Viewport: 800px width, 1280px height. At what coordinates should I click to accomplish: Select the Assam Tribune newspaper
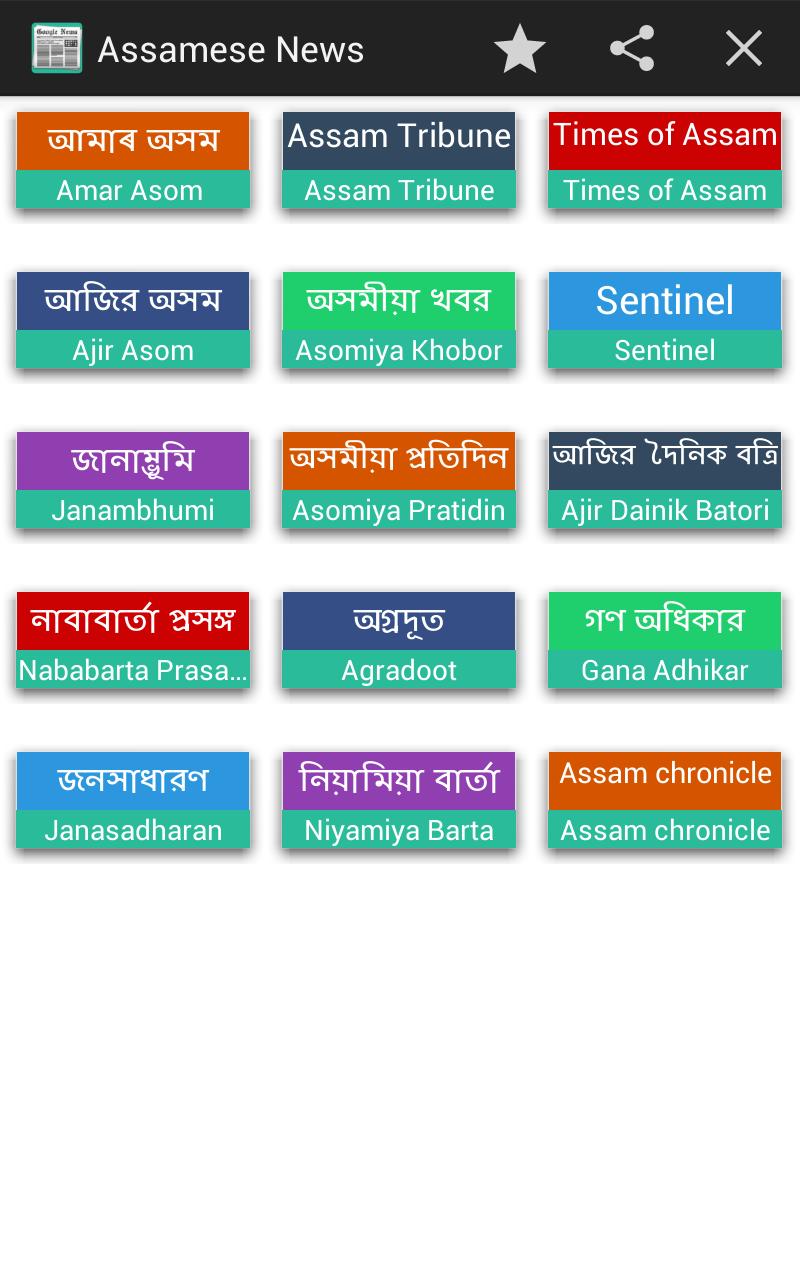pyautogui.click(x=398, y=160)
